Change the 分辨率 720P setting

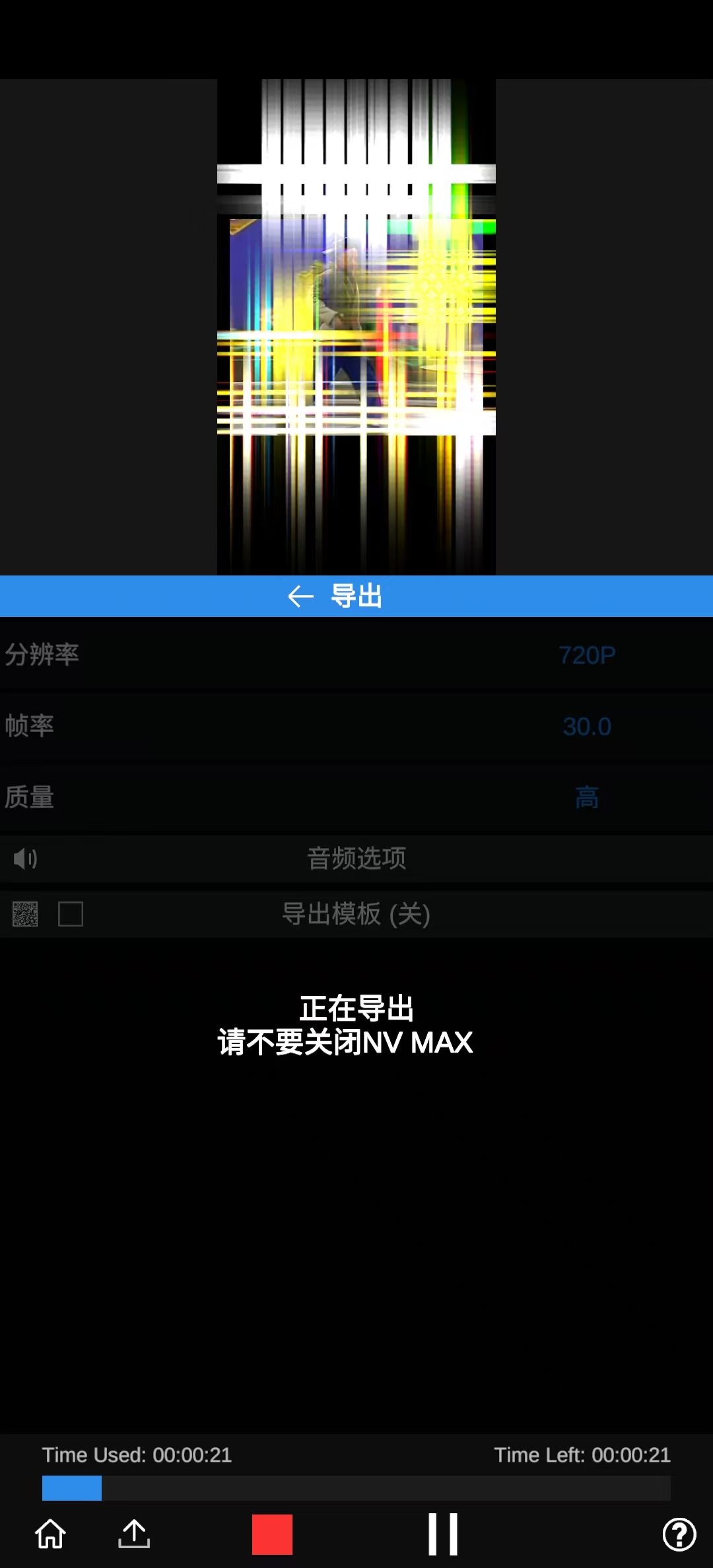[586, 655]
